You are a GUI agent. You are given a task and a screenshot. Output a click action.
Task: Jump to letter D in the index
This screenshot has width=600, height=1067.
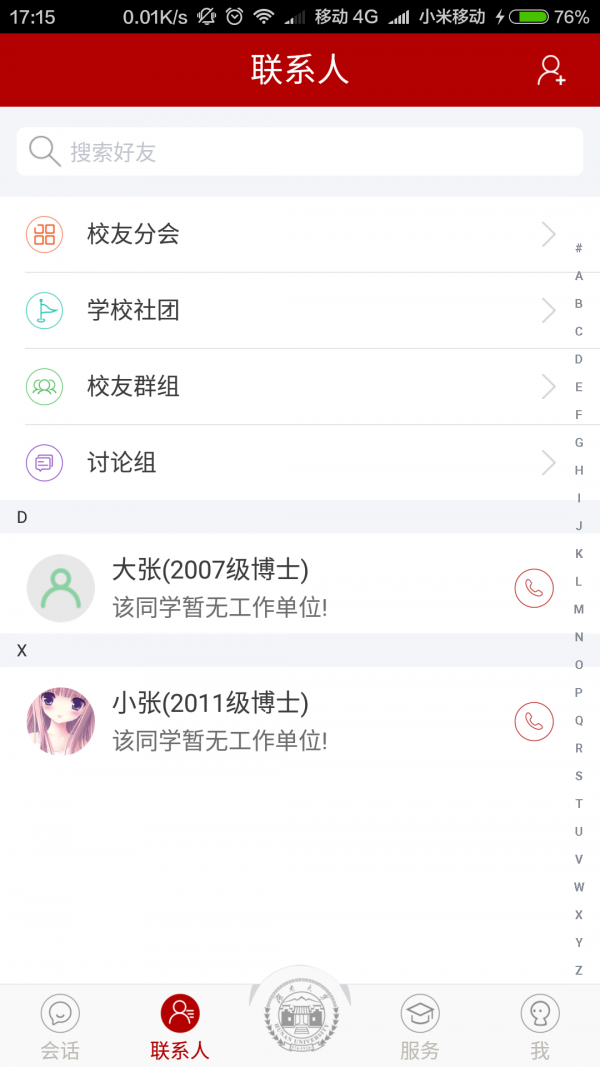pyautogui.click(x=579, y=359)
